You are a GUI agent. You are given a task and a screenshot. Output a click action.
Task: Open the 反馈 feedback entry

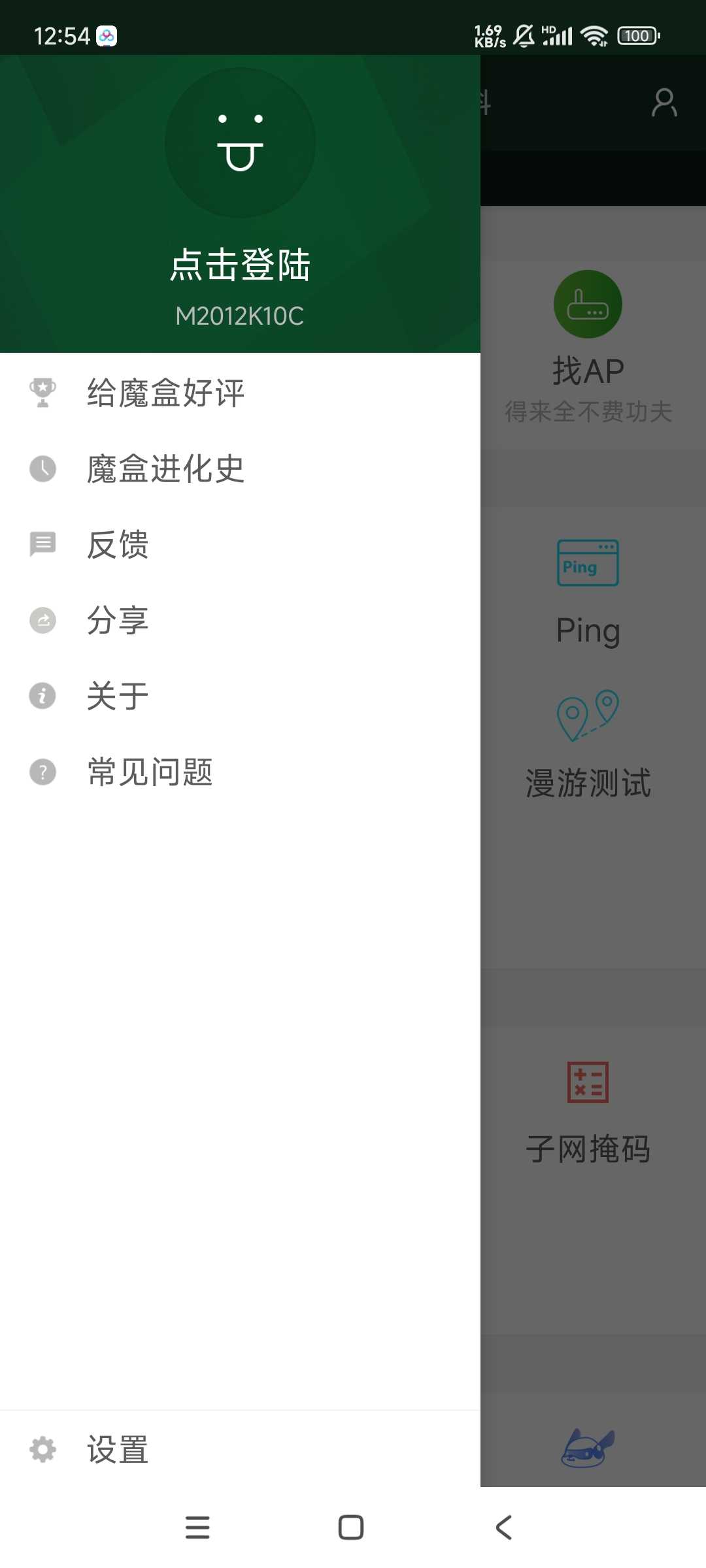pyautogui.click(x=240, y=544)
